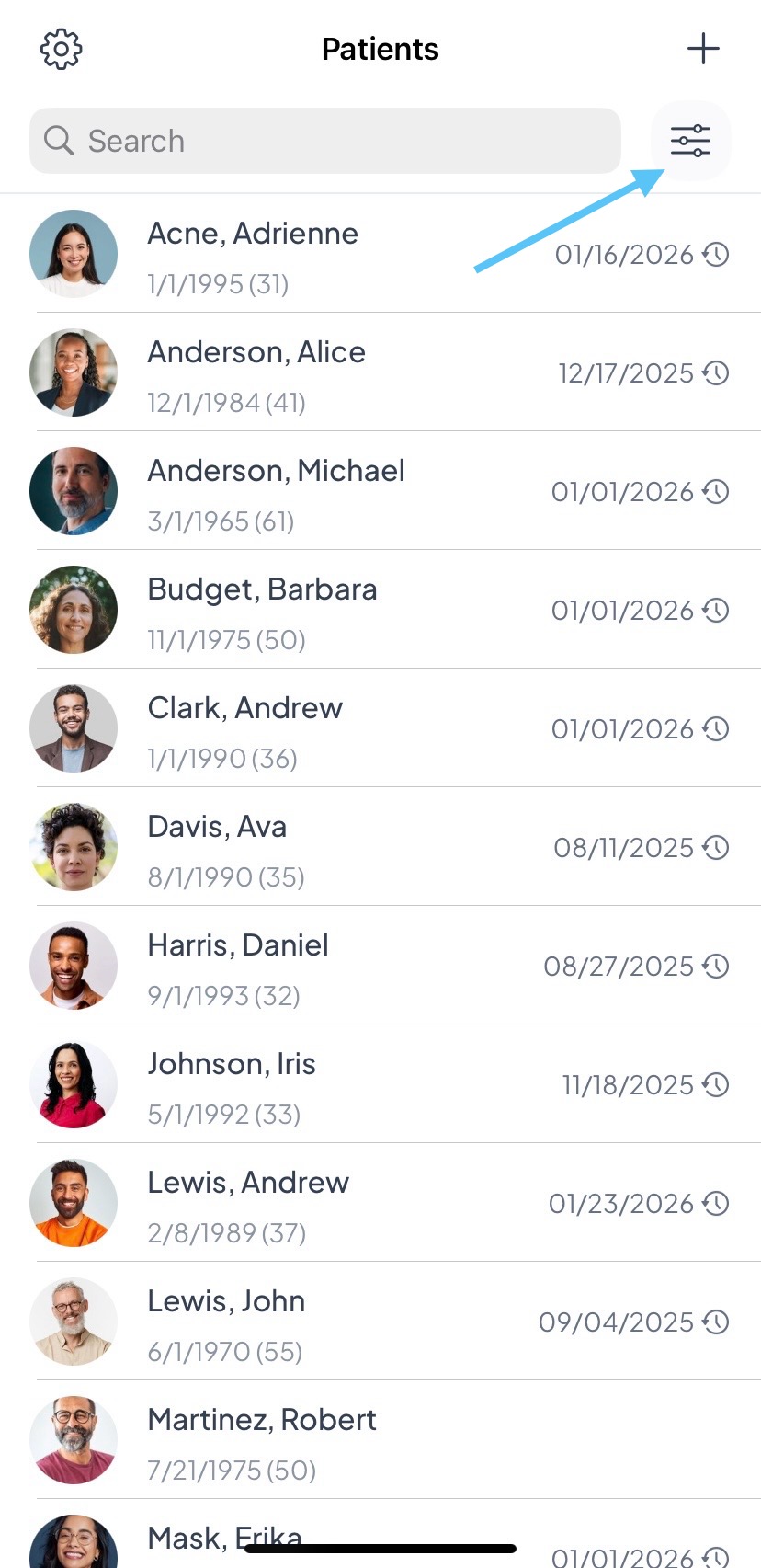Add a new patient with plus icon

703,49
